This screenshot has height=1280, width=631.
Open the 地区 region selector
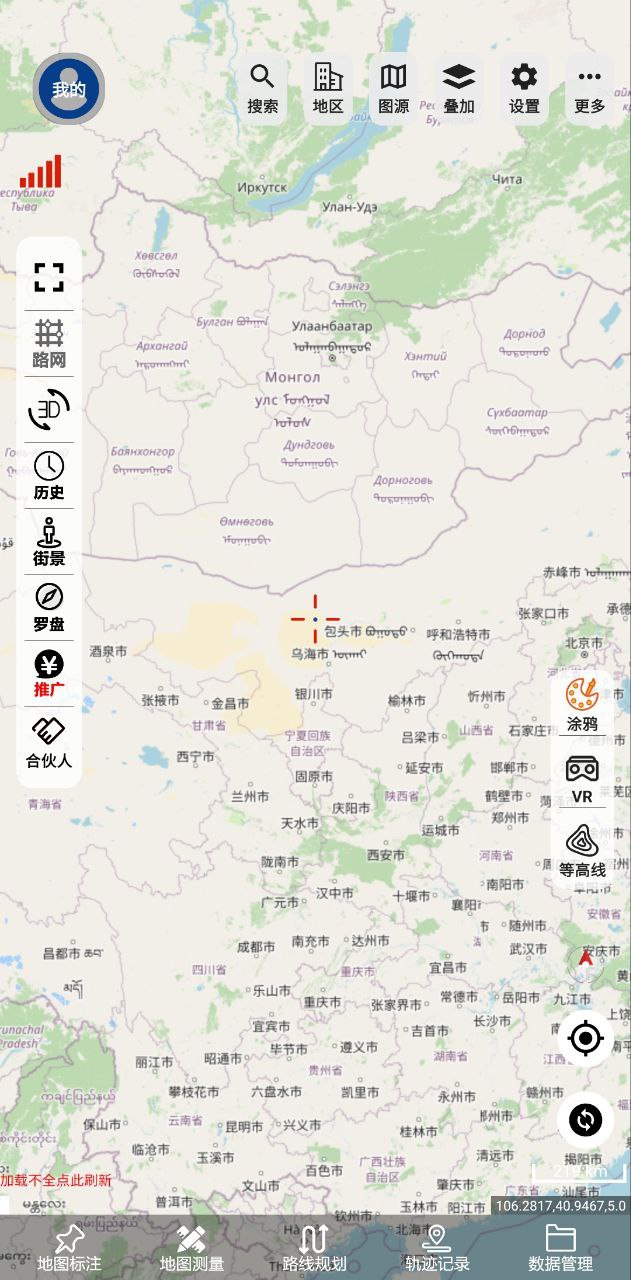328,88
